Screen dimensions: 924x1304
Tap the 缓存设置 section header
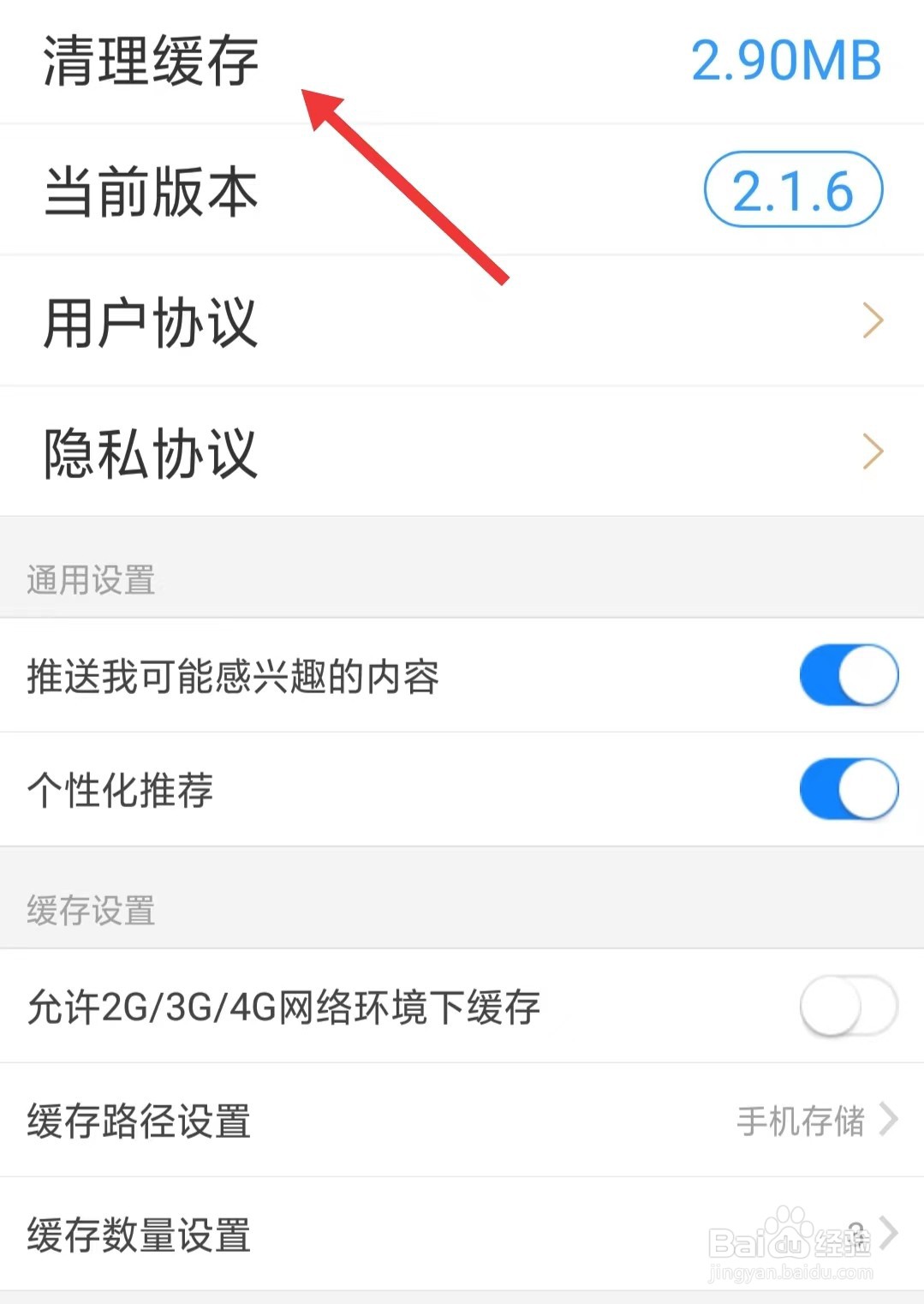89,911
